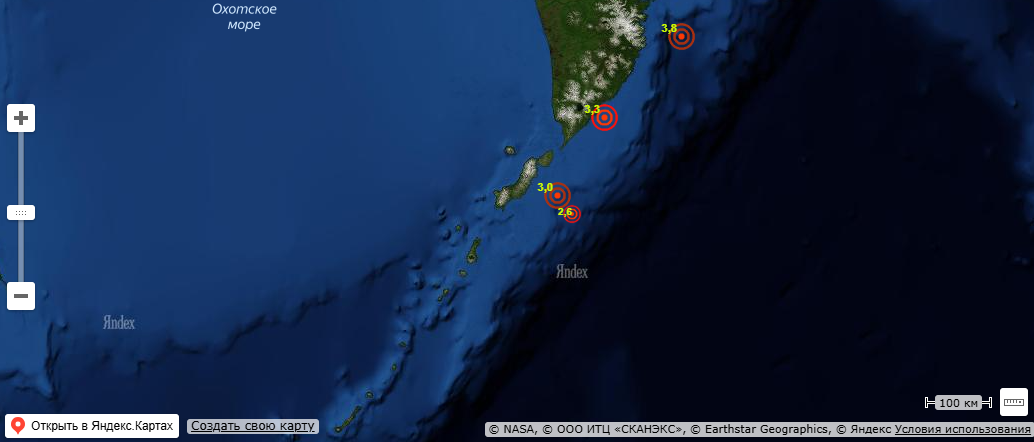Open the map in Яндекс.Картах
Screen dimensions: 1034x442
point(92,426)
